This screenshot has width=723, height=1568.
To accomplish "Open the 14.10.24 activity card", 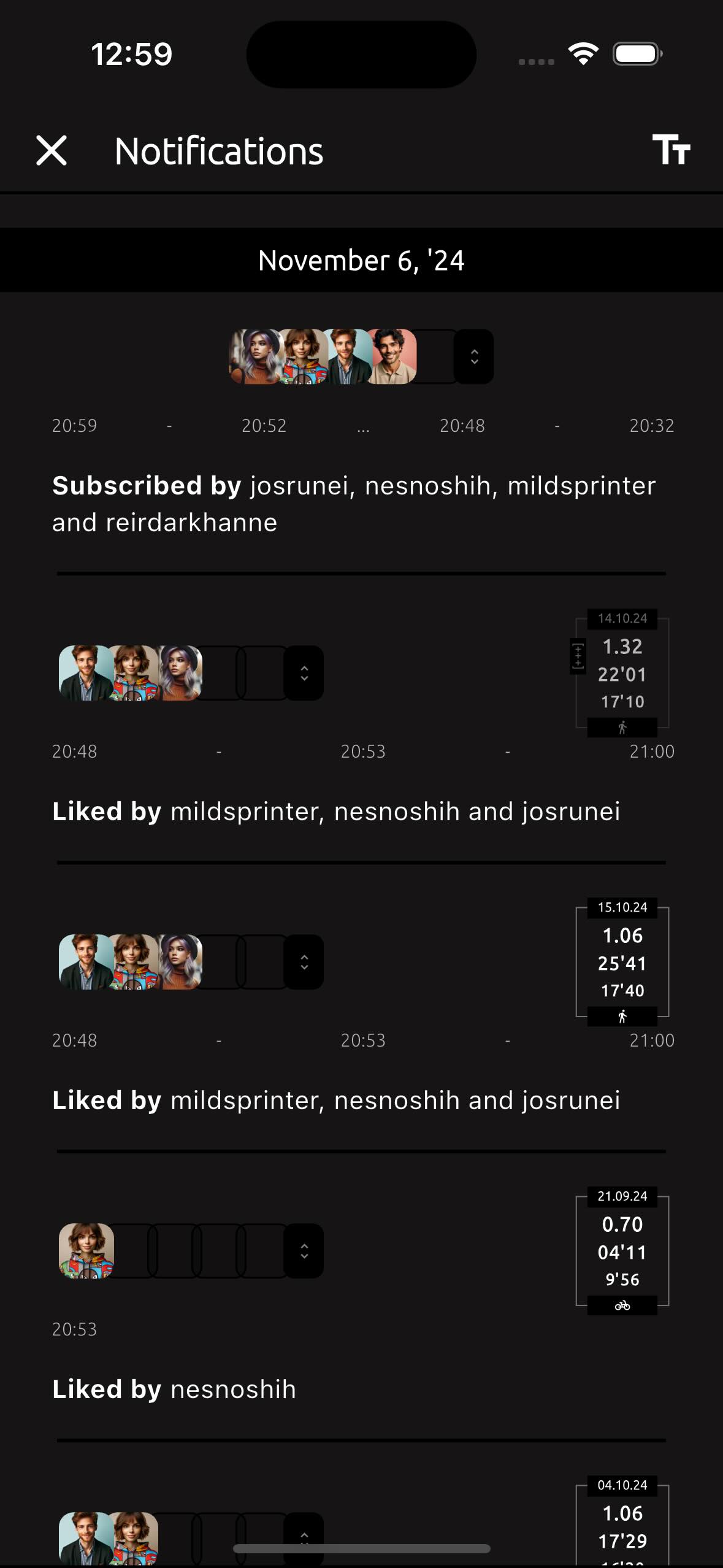I will pos(622,674).
